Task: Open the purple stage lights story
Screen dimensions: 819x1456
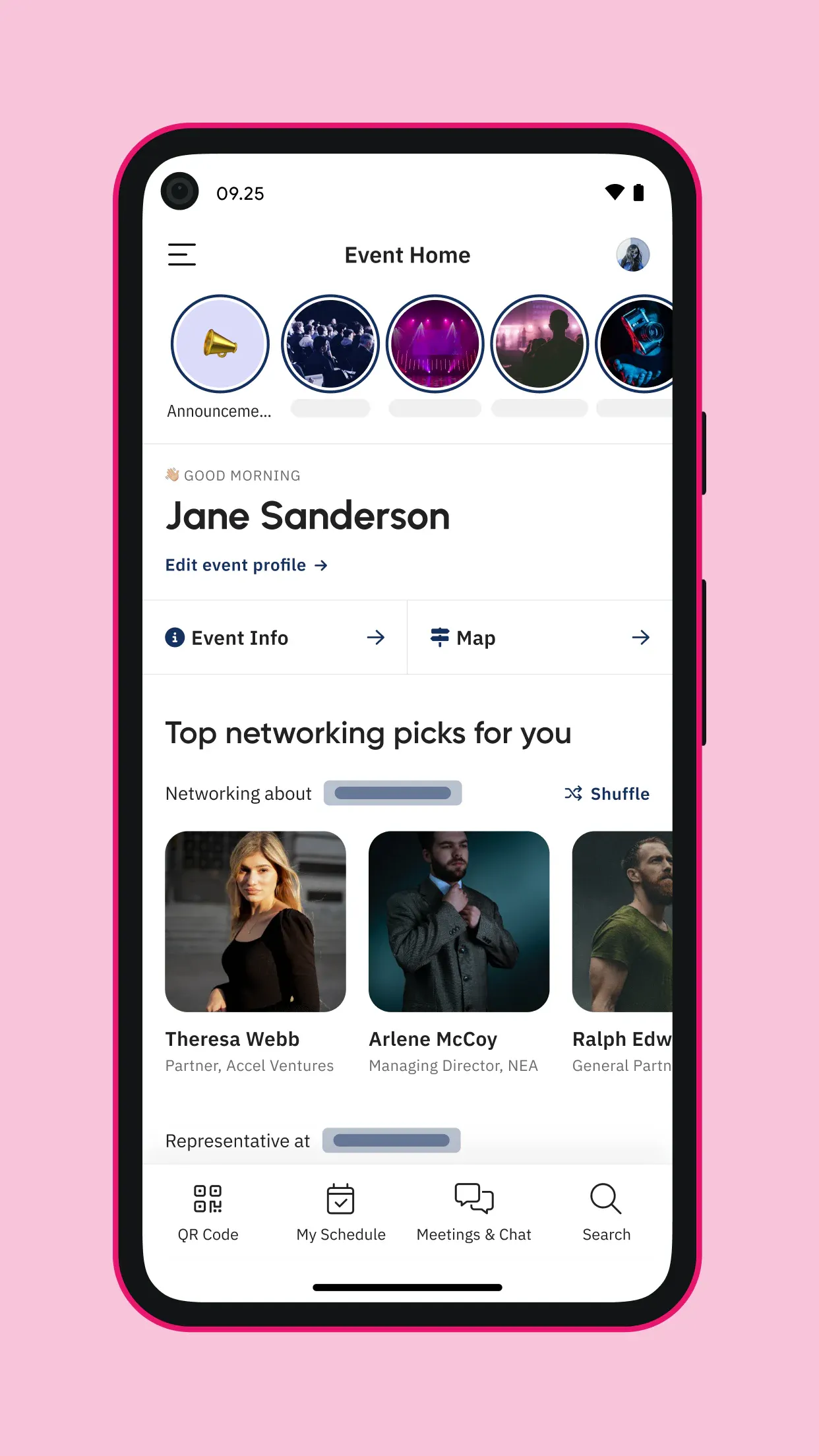Action: click(x=435, y=344)
